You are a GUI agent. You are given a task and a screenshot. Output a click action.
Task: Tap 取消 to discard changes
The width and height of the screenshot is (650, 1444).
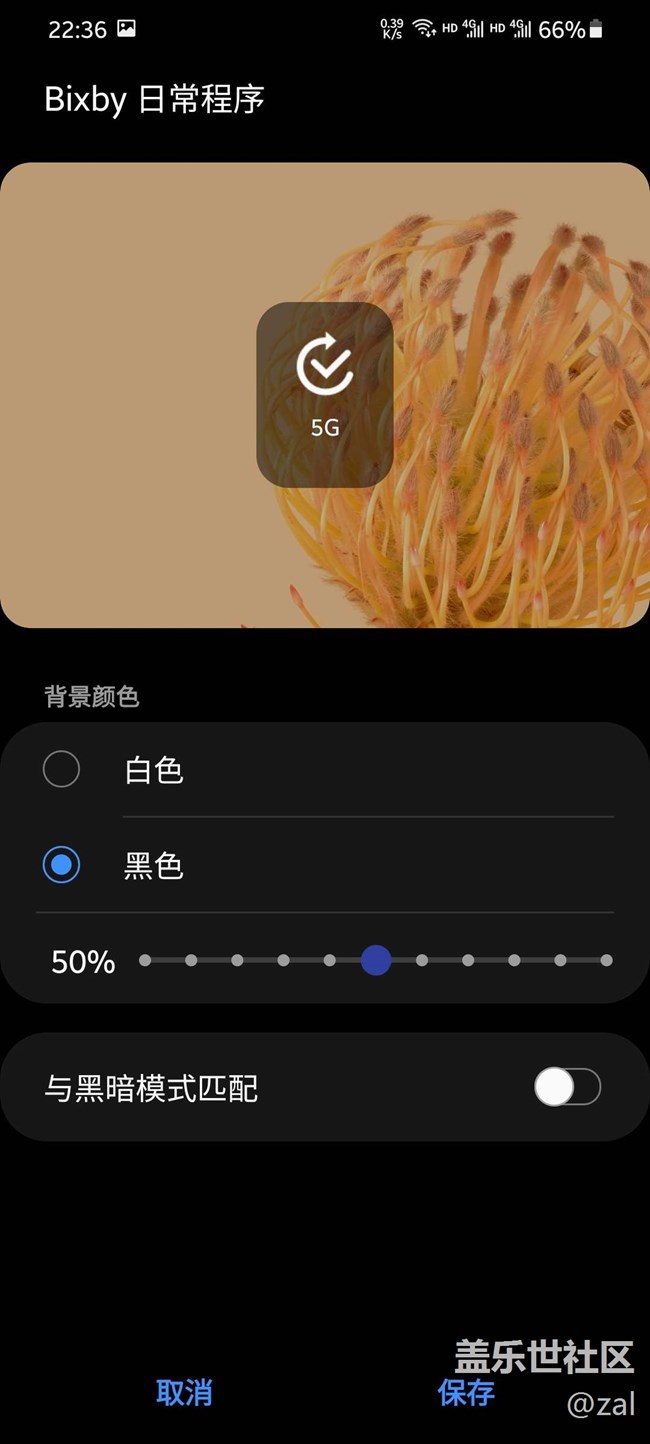pyautogui.click(x=184, y=1392)
